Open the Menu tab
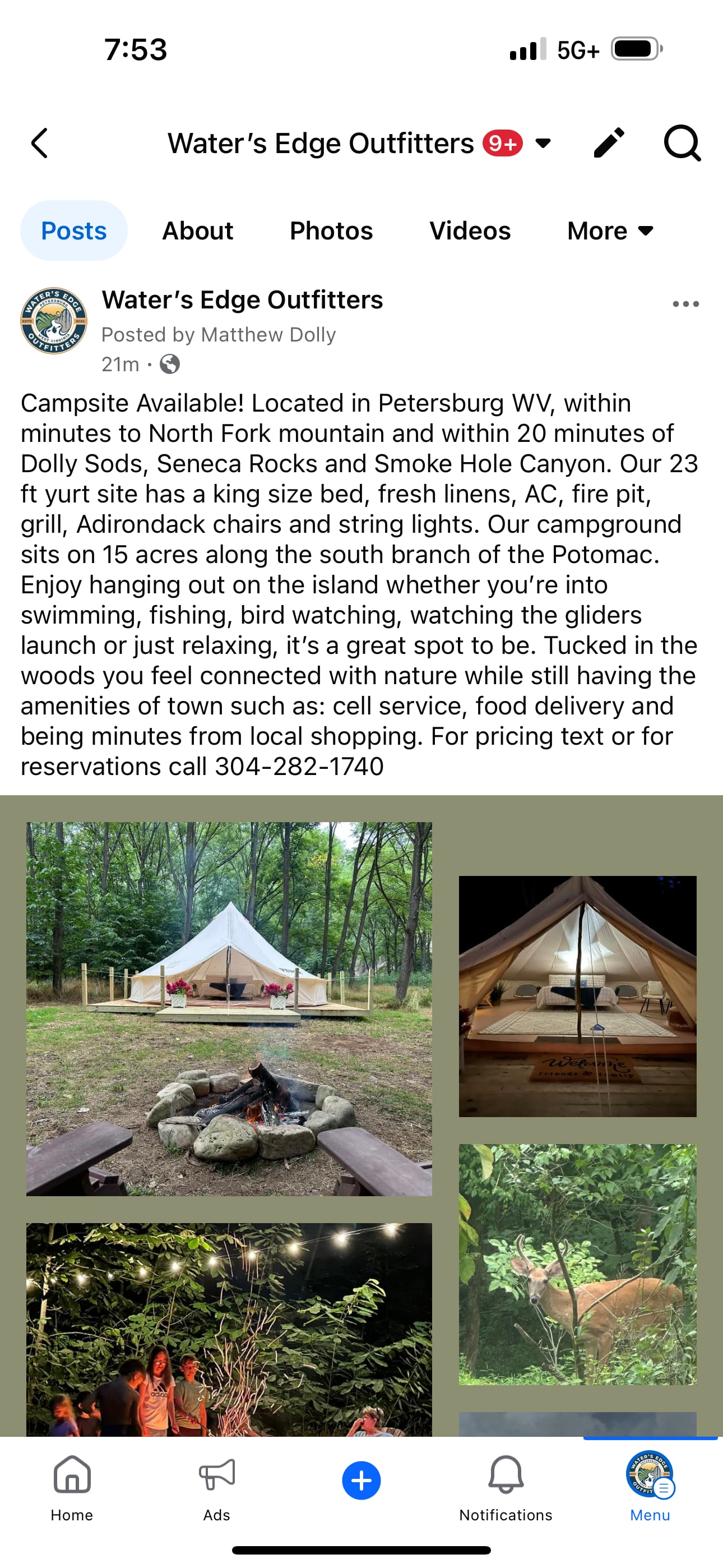The height and width of the screenshot is (1568, 723). click(650, 1487)
